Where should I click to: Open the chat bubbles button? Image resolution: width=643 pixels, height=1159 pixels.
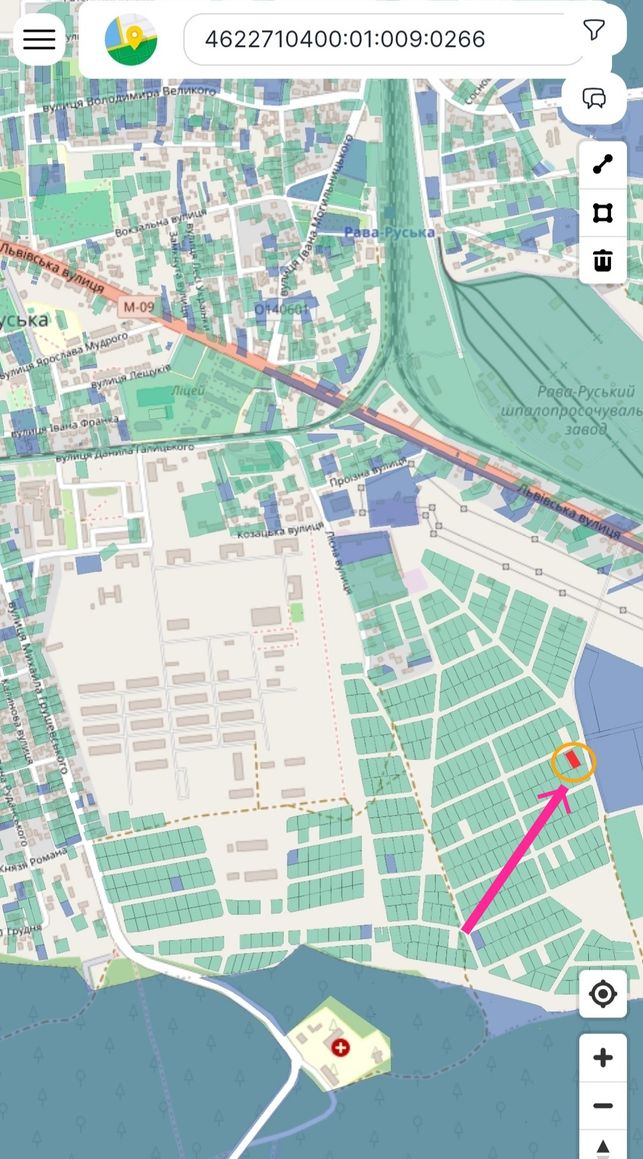[594, 98]
